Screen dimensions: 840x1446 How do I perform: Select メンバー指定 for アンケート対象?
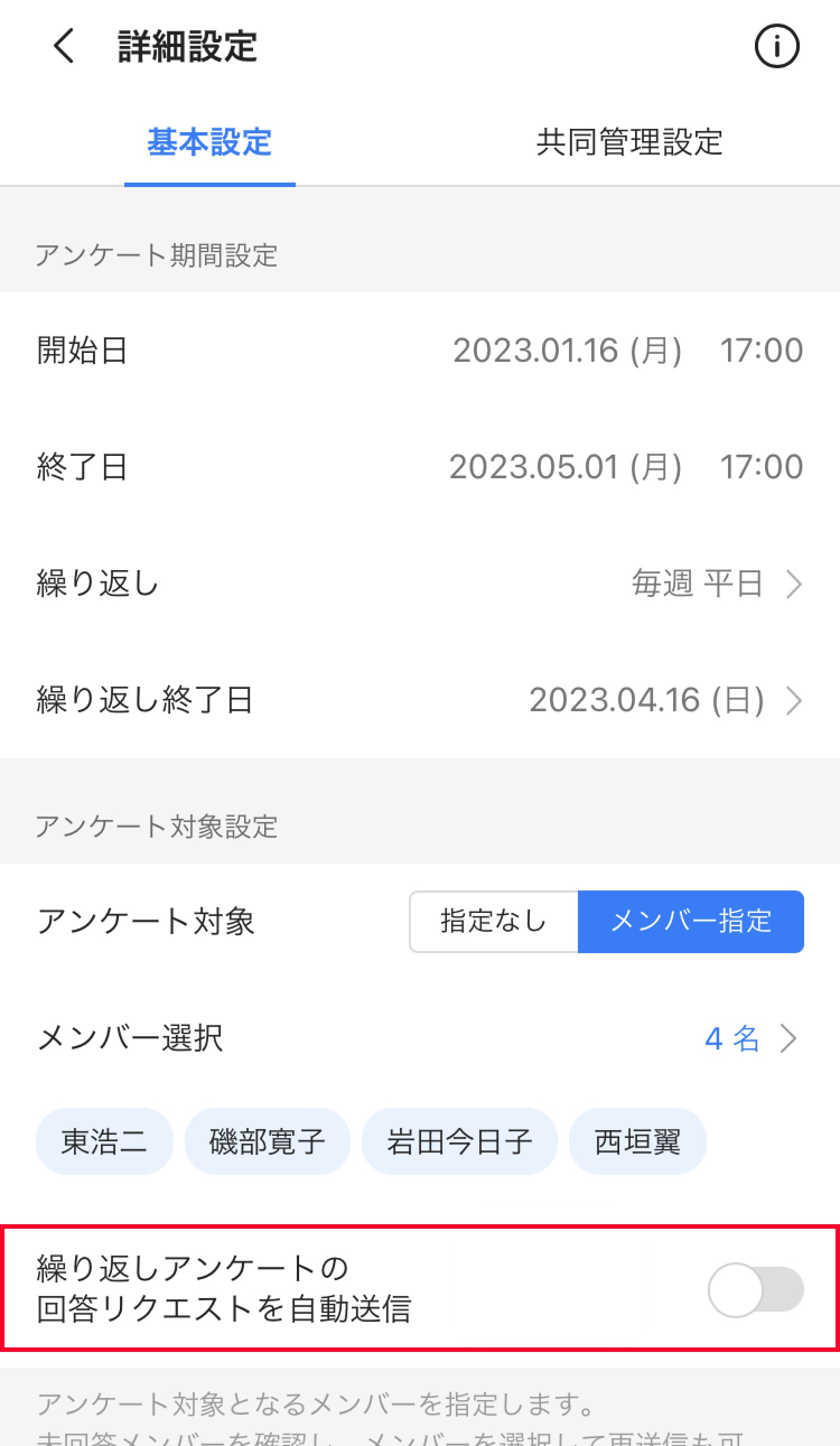(691, 922)
